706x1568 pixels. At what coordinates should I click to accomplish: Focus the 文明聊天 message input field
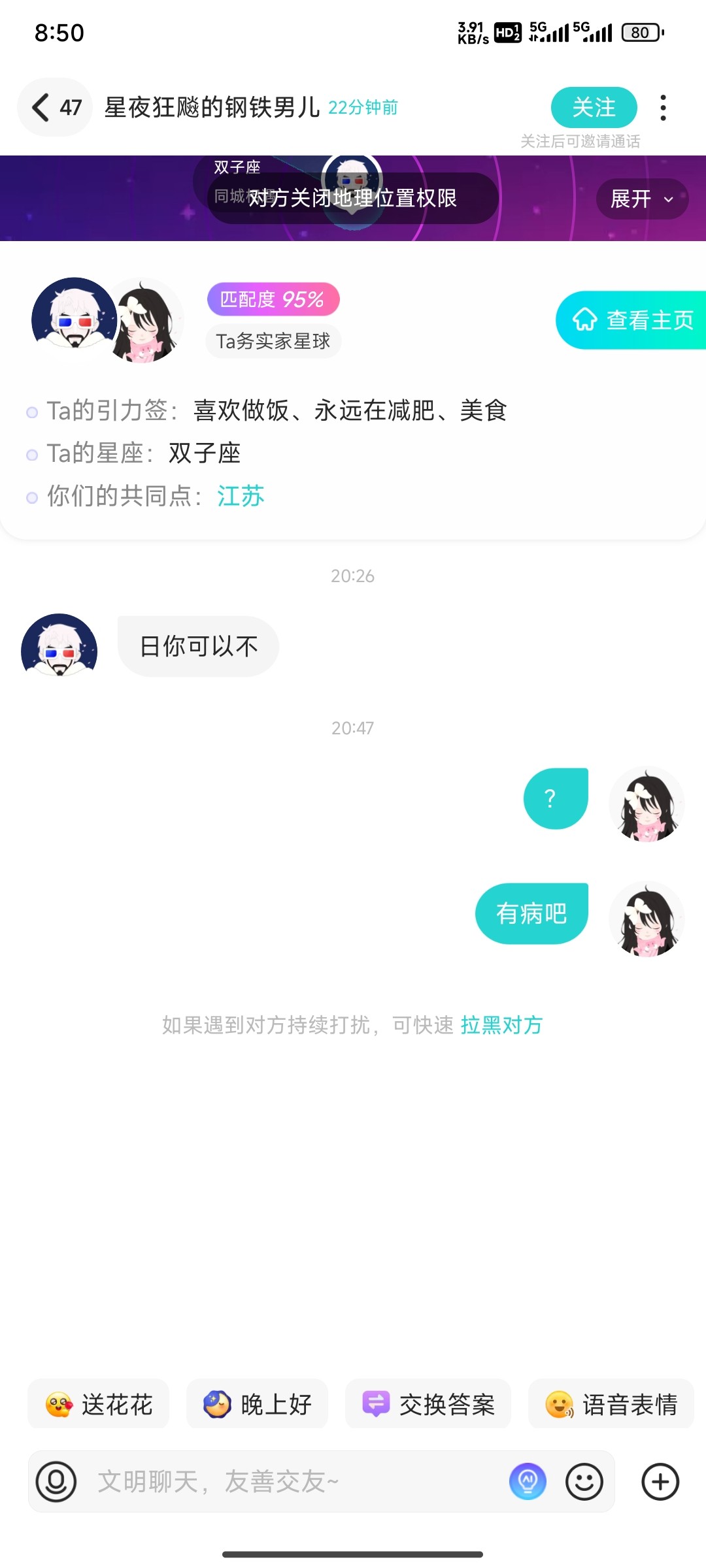[294, 1482]
